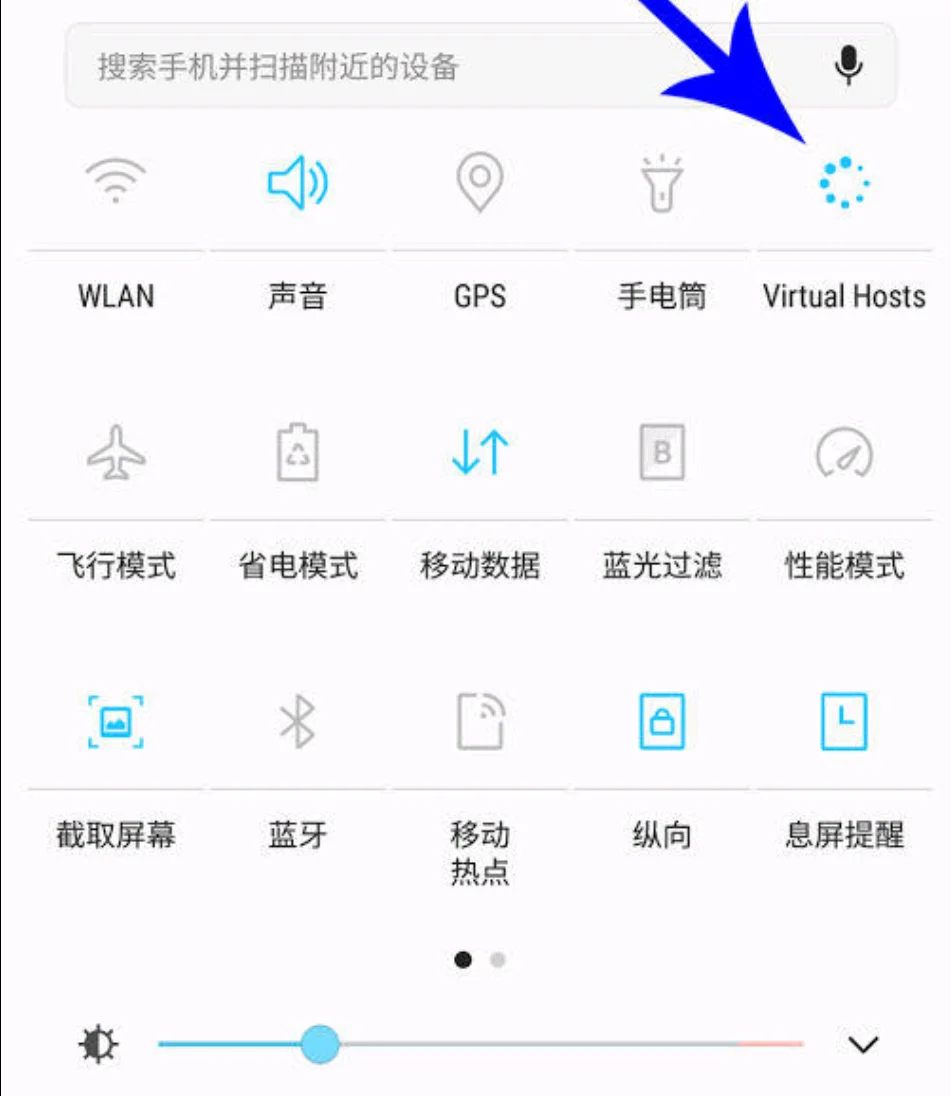Turn on mobile hotspot (移动热点)

coord(479,723)
